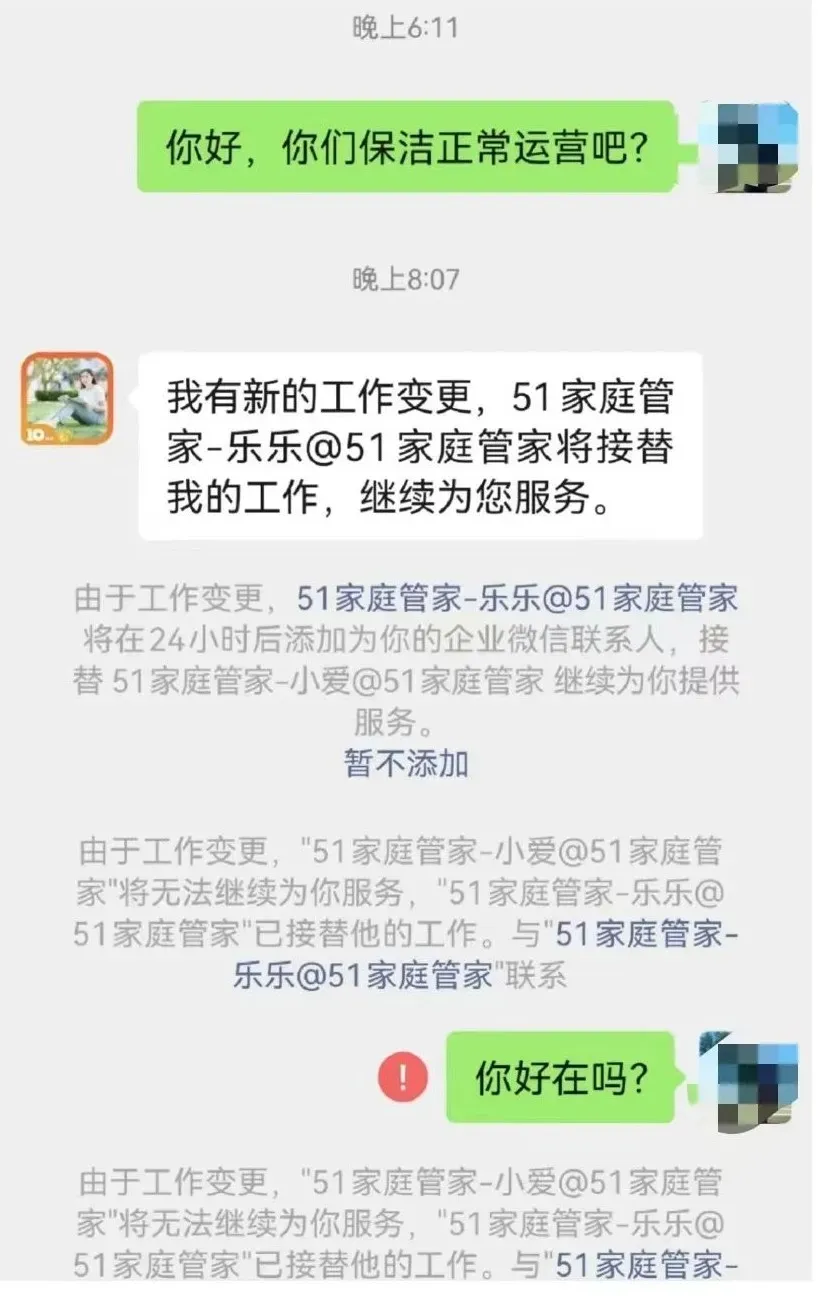Screen dimensions: 827x1296
Task: Open the blue 乐乐 contact link in the 24小时 notice
Action: pos(517,599)
